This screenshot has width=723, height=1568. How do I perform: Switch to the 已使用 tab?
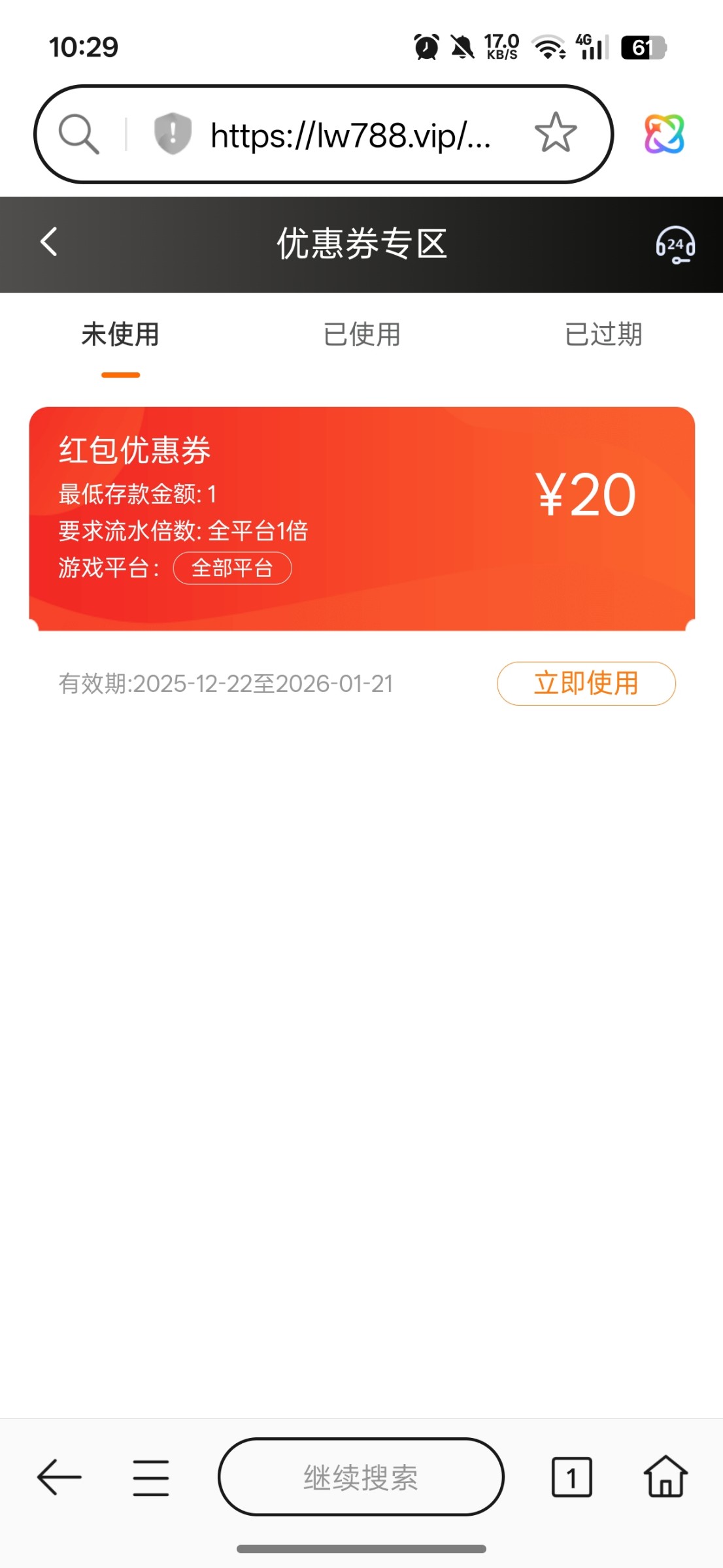click(361, 335)
